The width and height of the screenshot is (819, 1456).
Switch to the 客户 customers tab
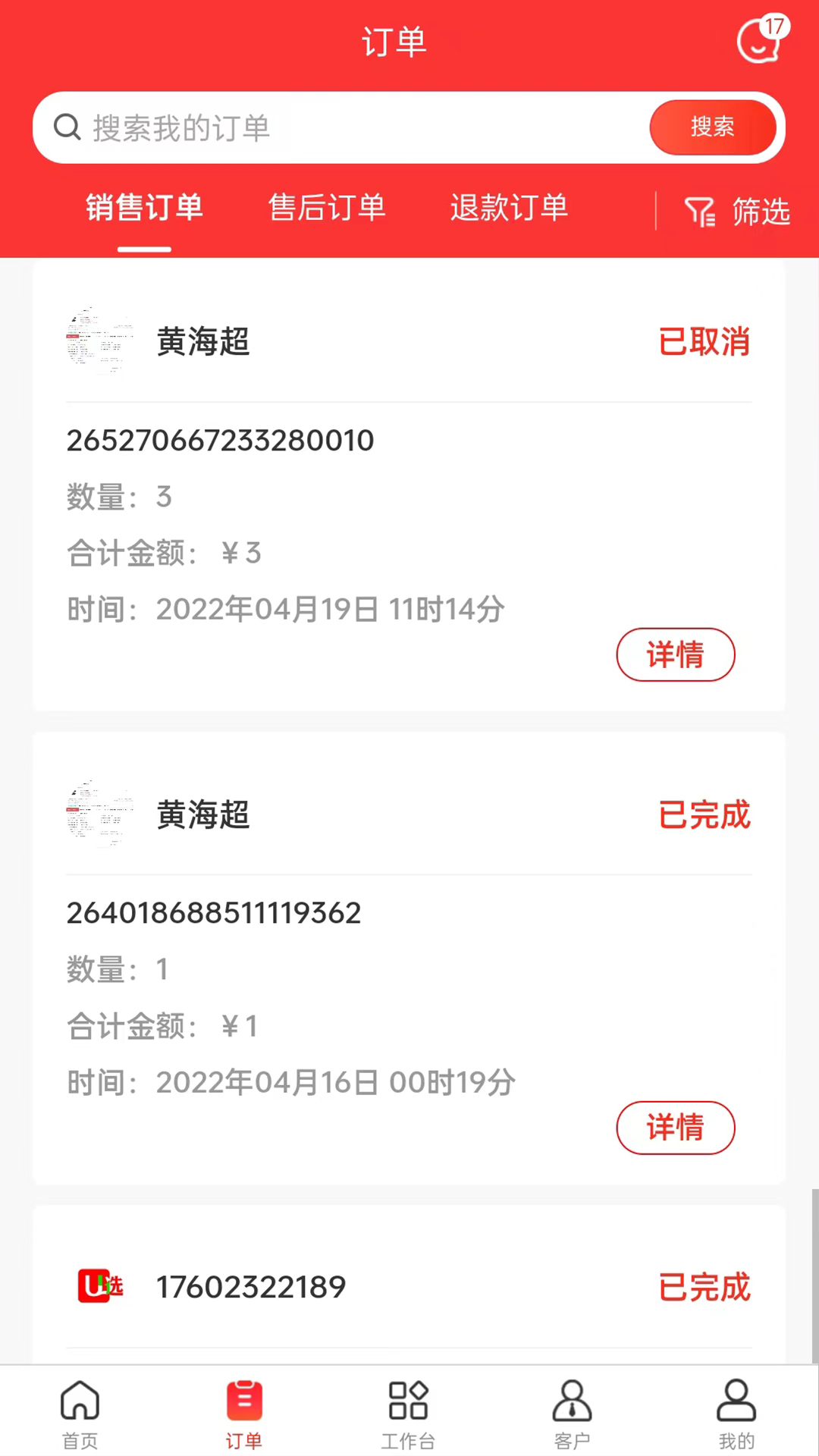click(x=572, y=1414)
